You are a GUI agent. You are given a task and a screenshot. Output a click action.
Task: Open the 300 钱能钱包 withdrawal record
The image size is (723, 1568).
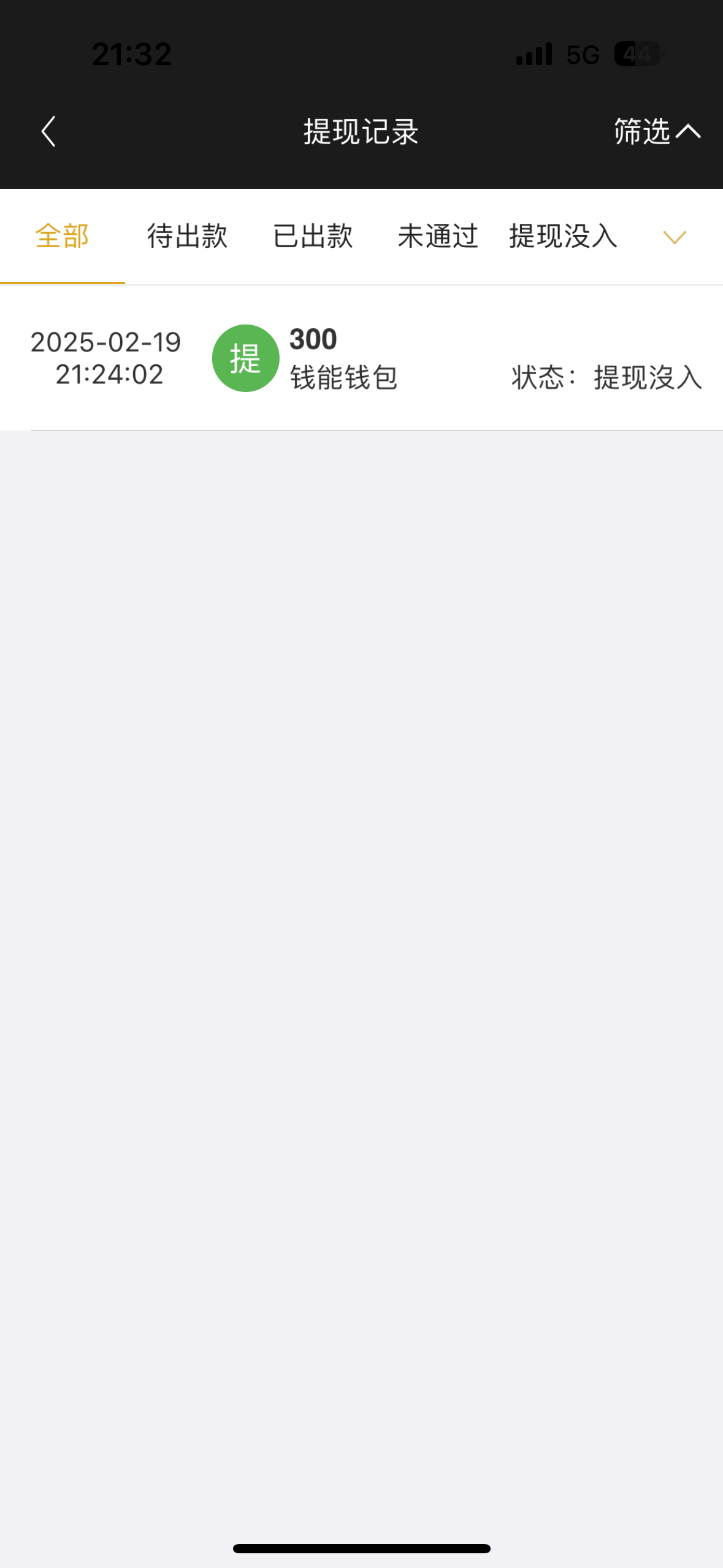(x=361, y=358)
